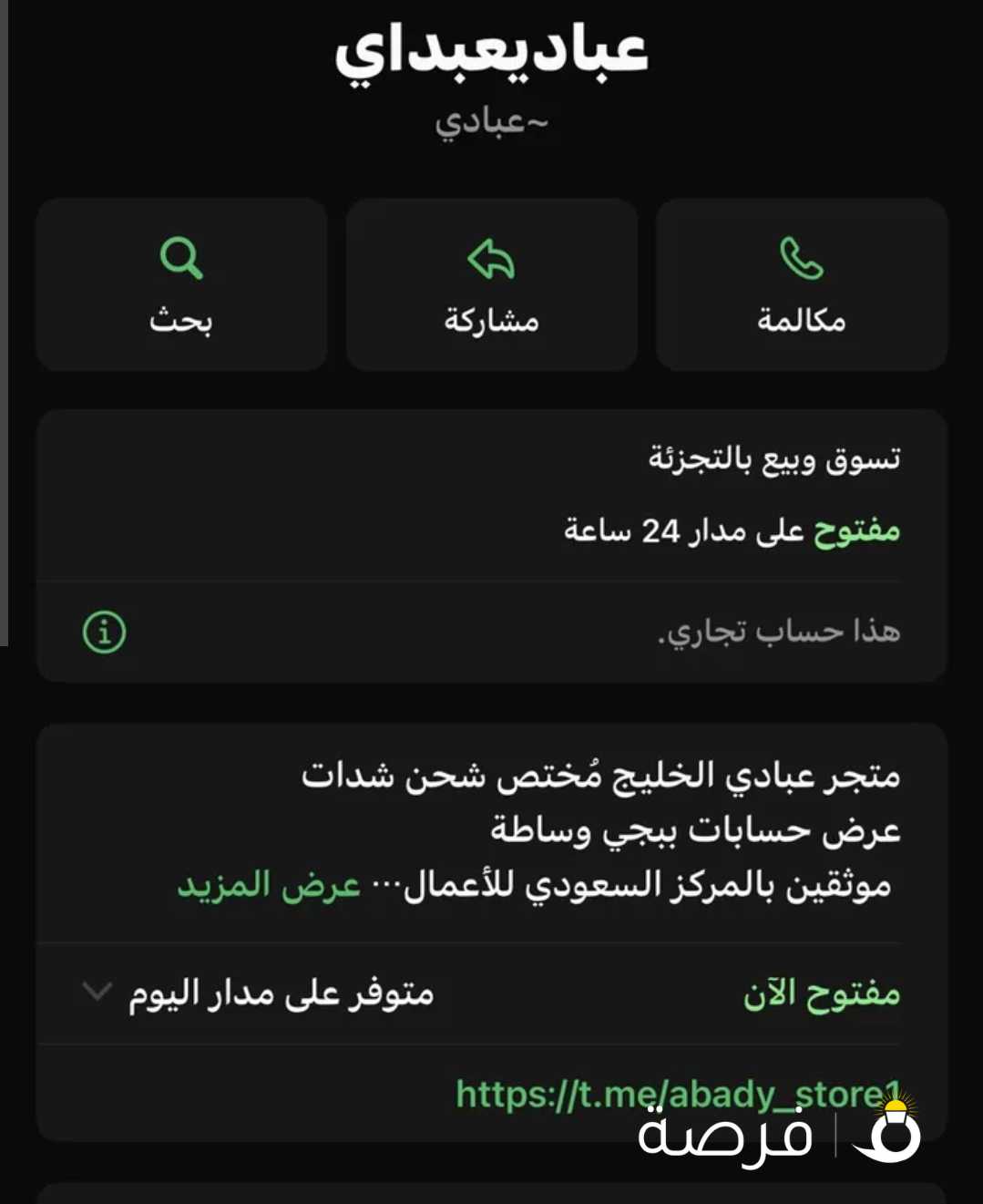Tap the مكالمة call button
Image resolution: width=983 pixels, height=1204 pixels.
click(x=802, y=284)
